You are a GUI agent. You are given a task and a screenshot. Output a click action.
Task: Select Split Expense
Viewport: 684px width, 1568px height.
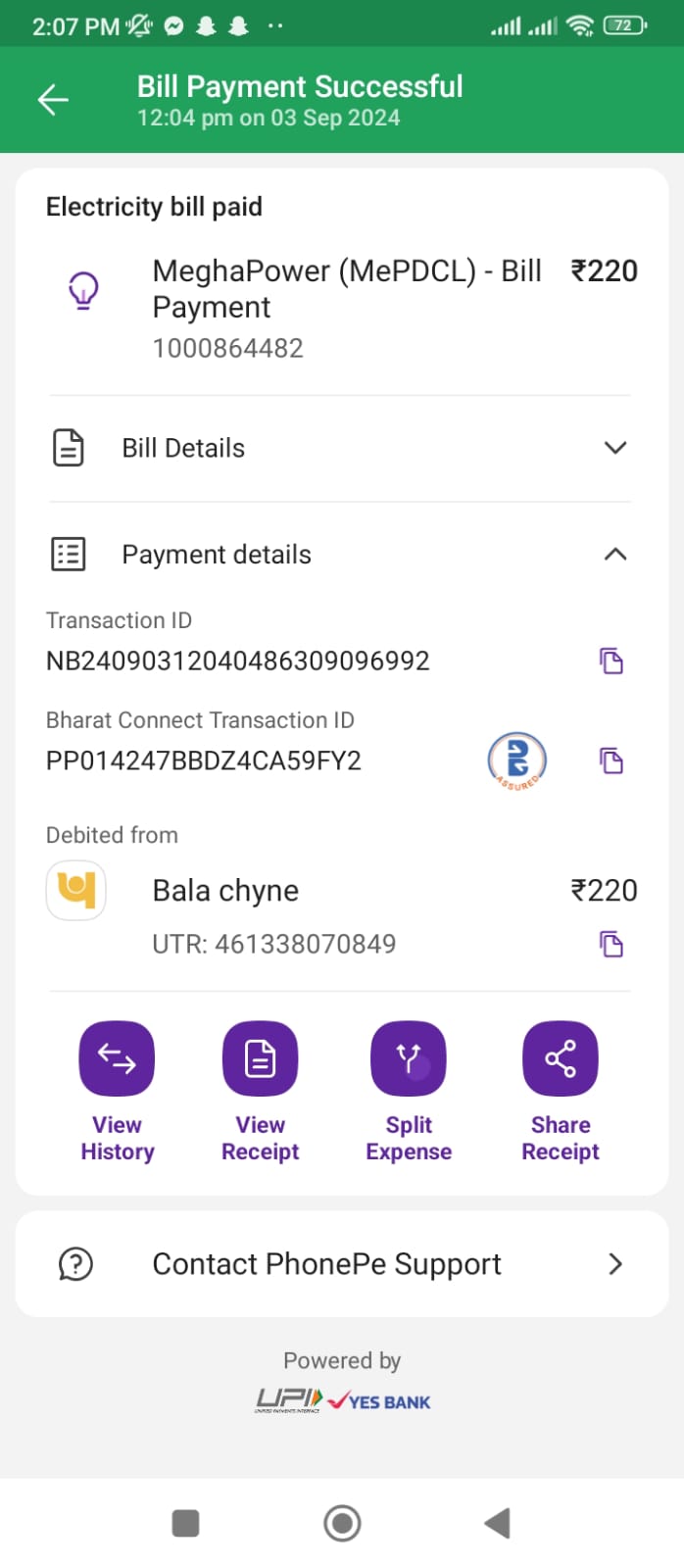[x=409, y=1092]
